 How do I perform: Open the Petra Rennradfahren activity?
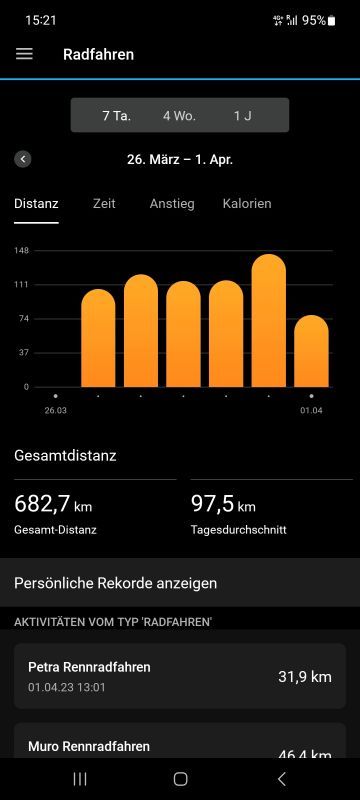click(180, 676)
